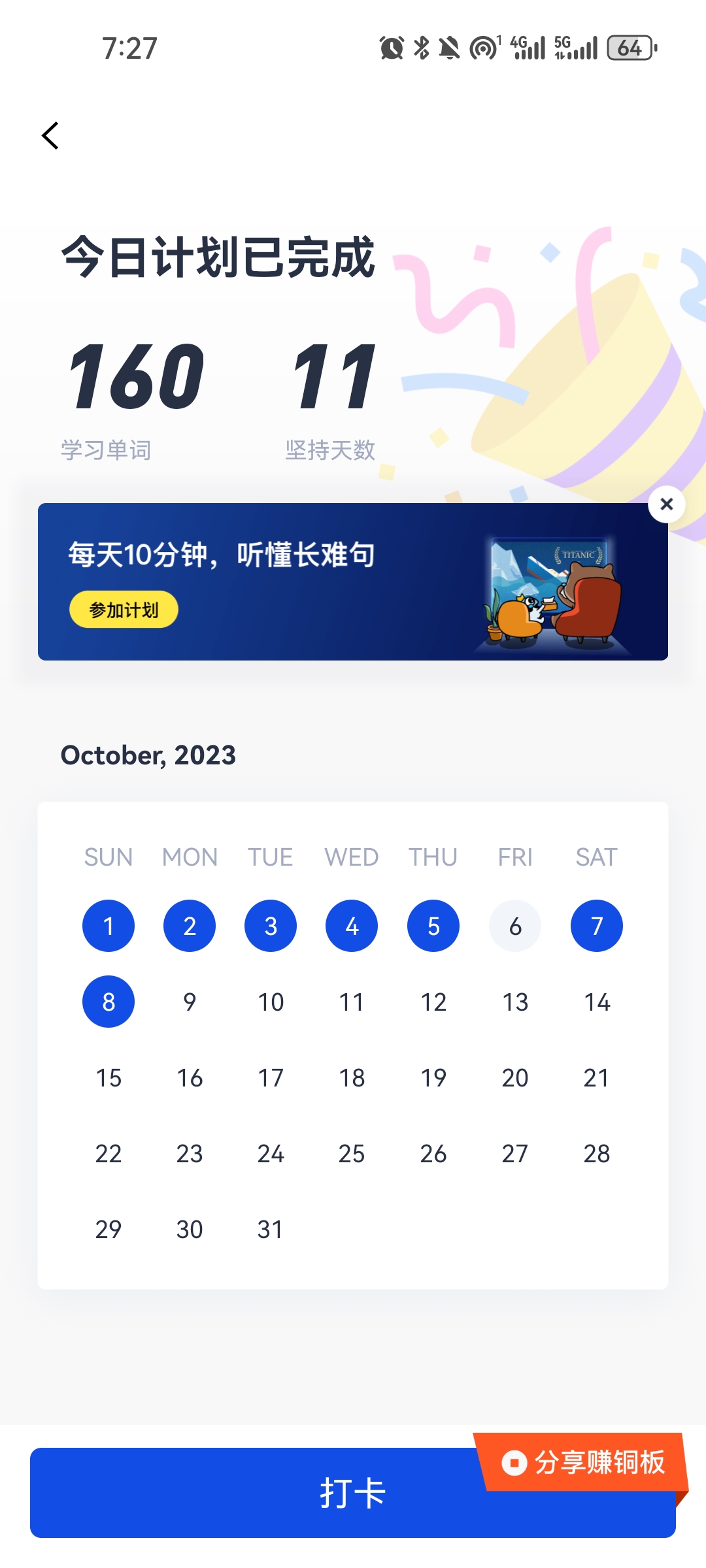Select October 8 on the calendar
706x1568 pixels.
109,1002
